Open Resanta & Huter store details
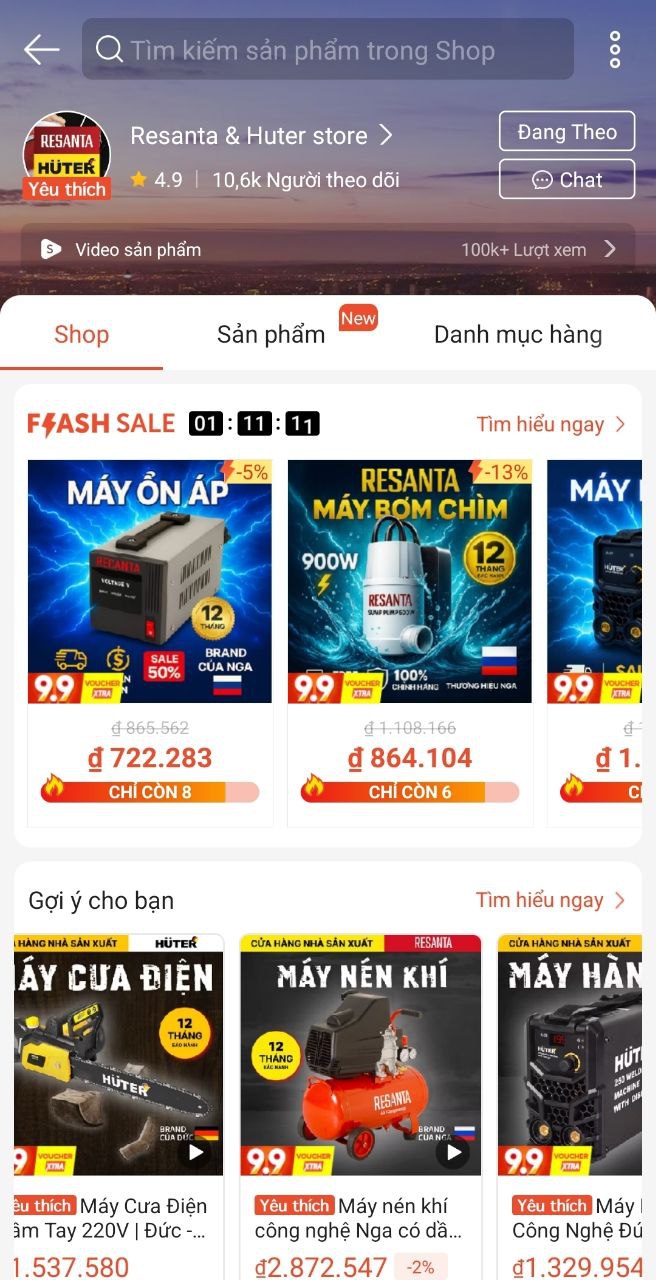Viewport: 656px width, 1280px height. click(262, 136)
